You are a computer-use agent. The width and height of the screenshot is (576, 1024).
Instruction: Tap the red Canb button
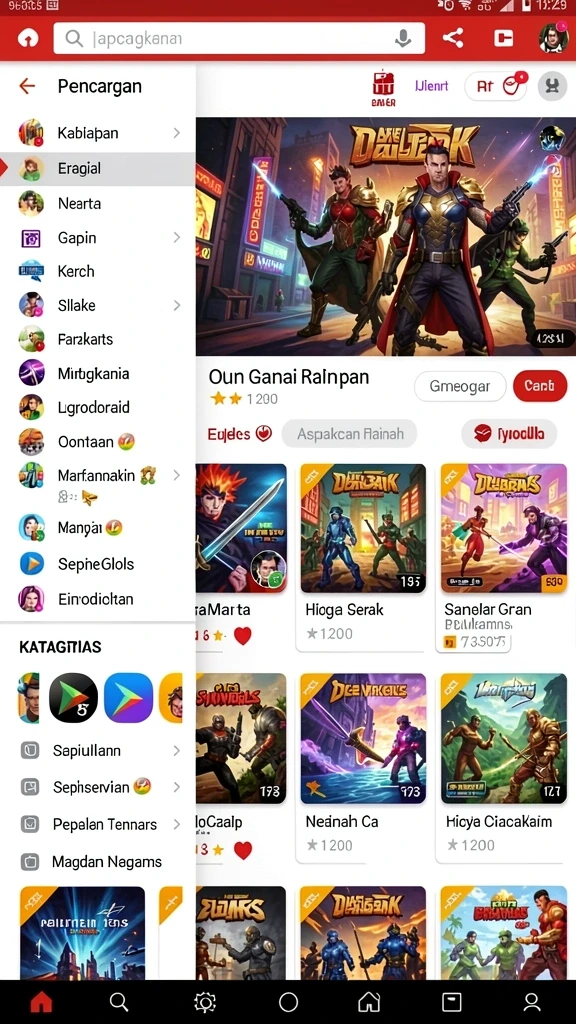[x=539, y=386]
